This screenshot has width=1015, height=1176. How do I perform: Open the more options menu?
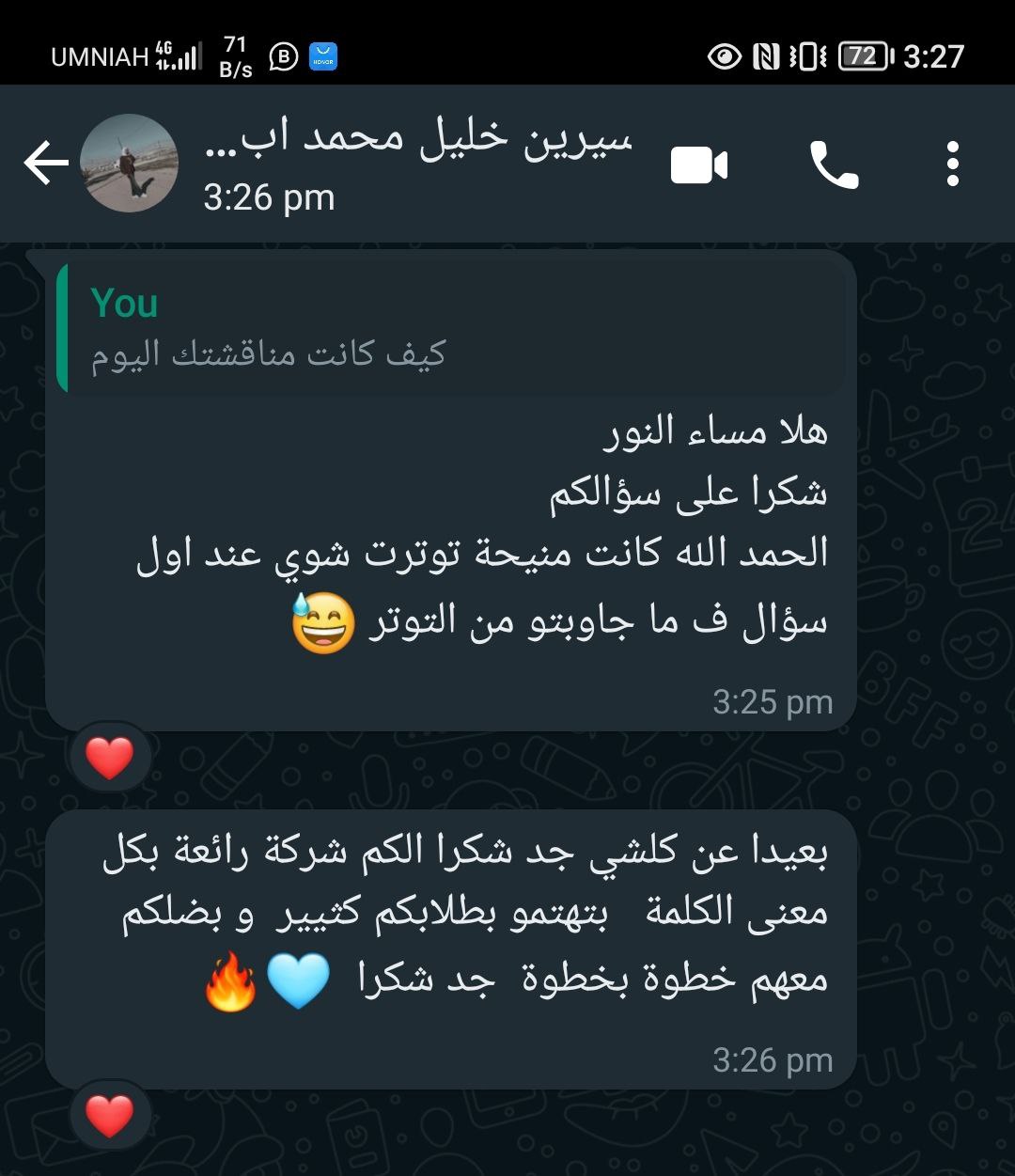952,165
